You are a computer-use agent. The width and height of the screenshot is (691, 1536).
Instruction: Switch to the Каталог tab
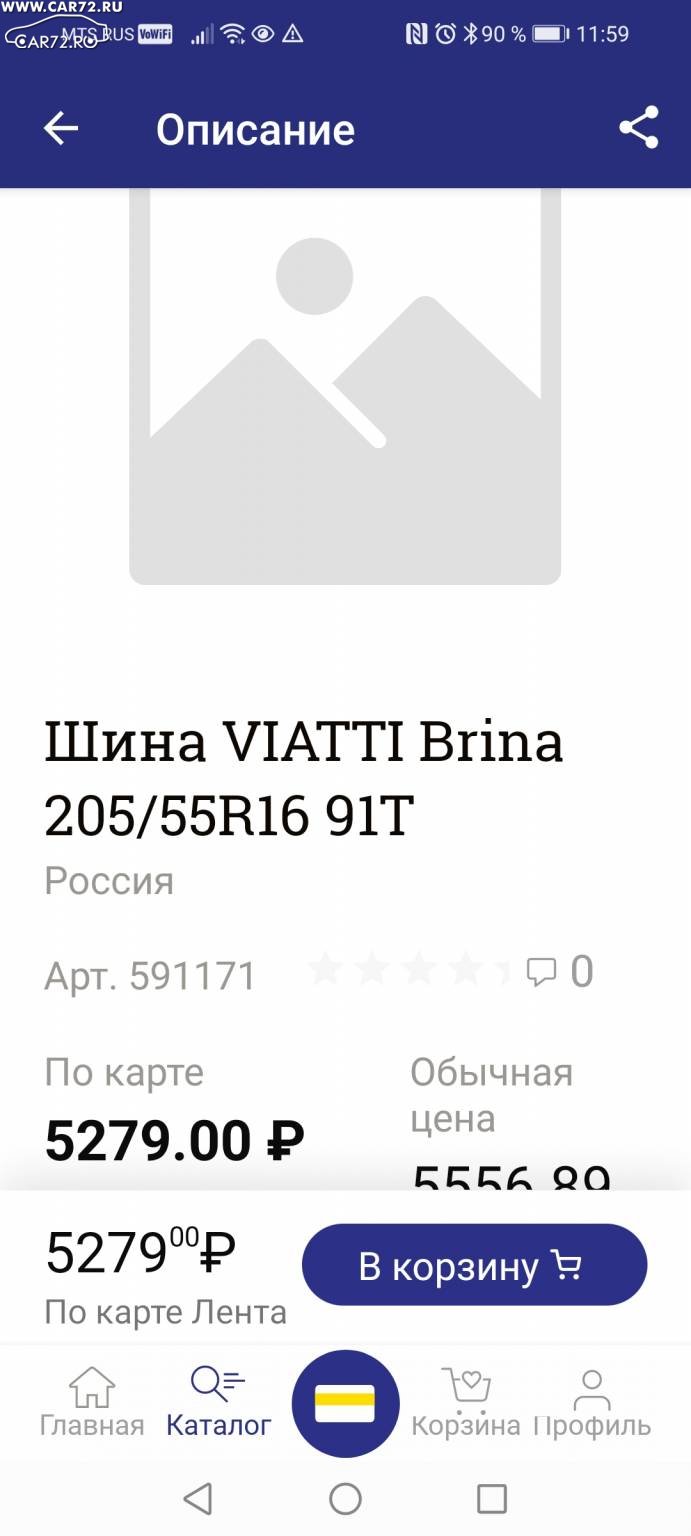(218, 1402)
